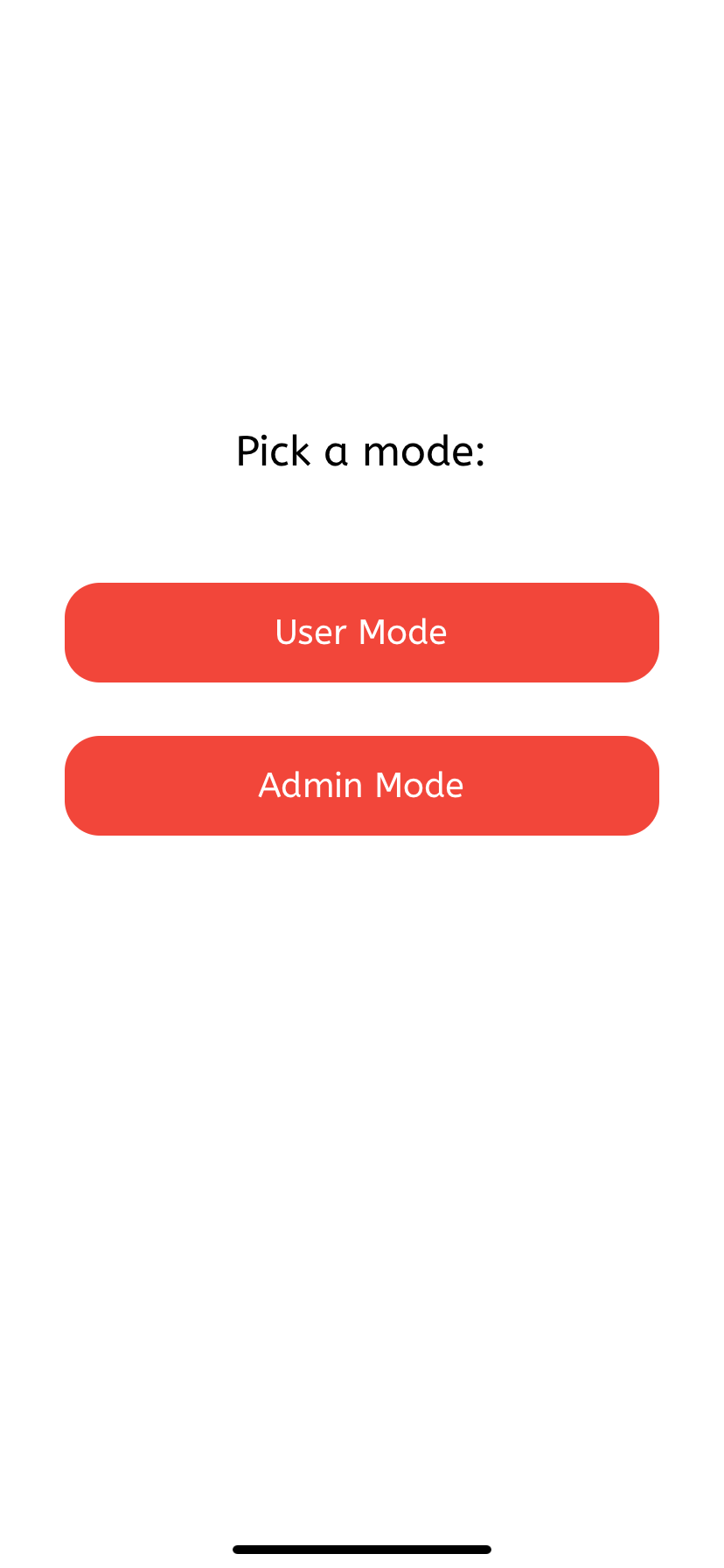Click the Pick a mode heading text
Viewport: 724px width, 1568px height.
pos(362,451)
